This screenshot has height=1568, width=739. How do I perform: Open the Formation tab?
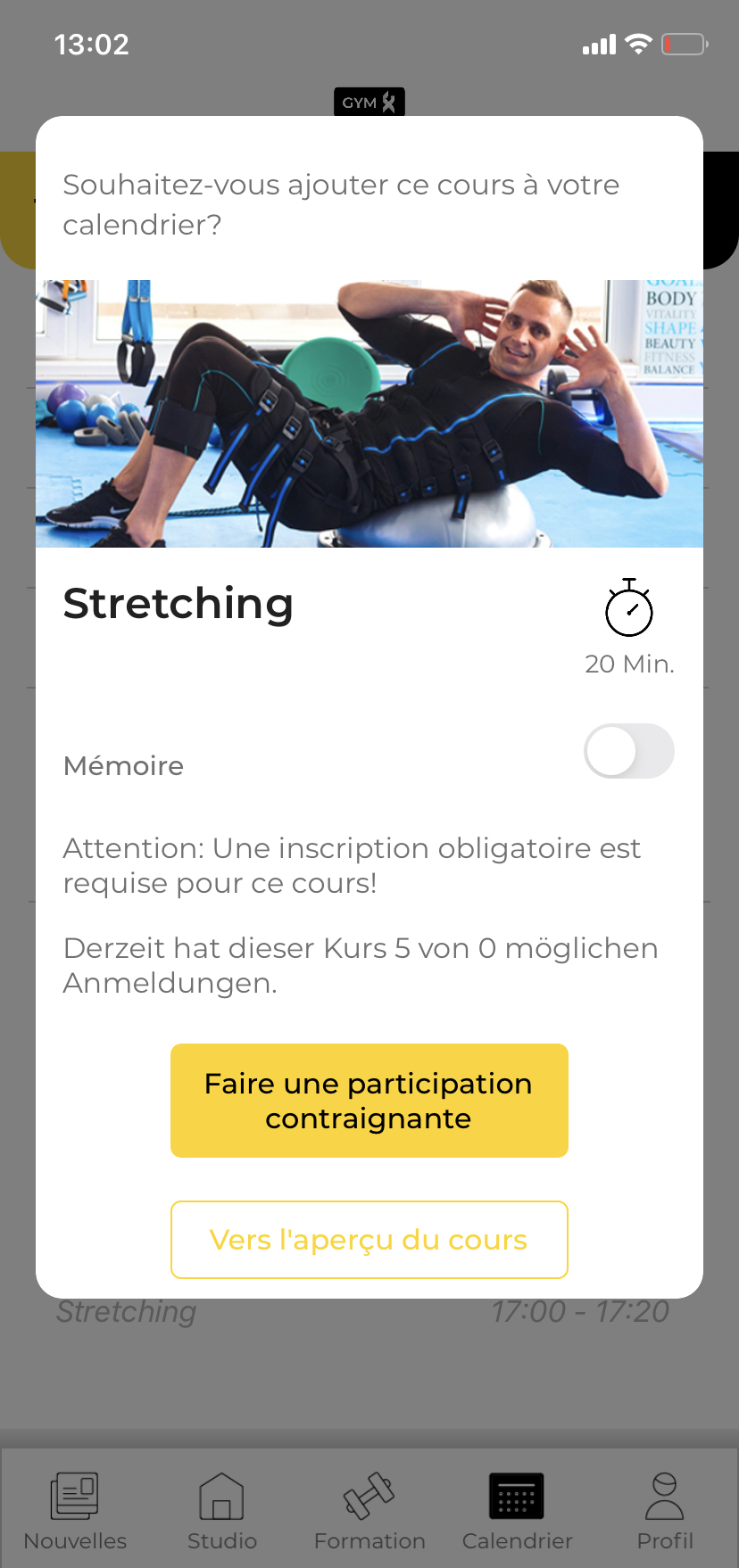tap(369, 1511)
